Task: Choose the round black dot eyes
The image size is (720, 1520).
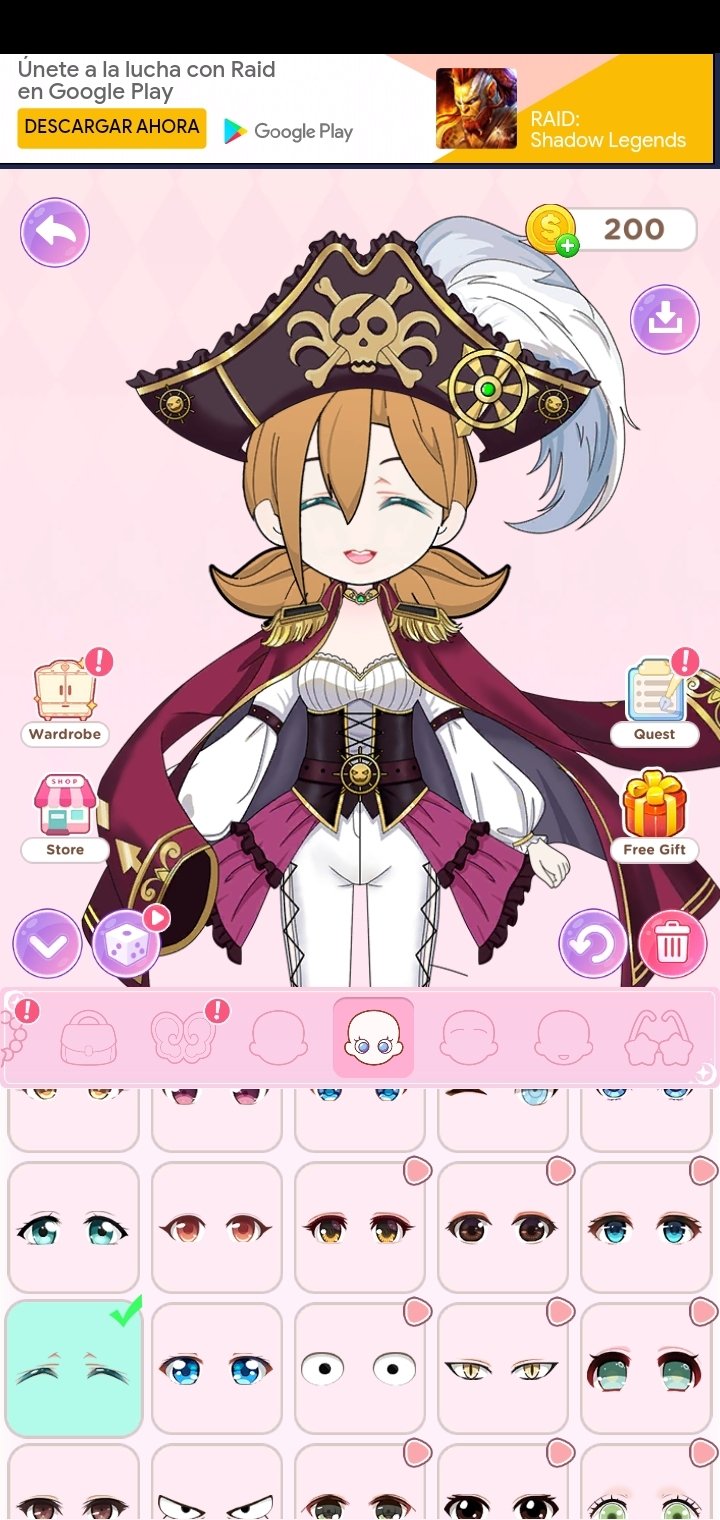Action: 359,1368
